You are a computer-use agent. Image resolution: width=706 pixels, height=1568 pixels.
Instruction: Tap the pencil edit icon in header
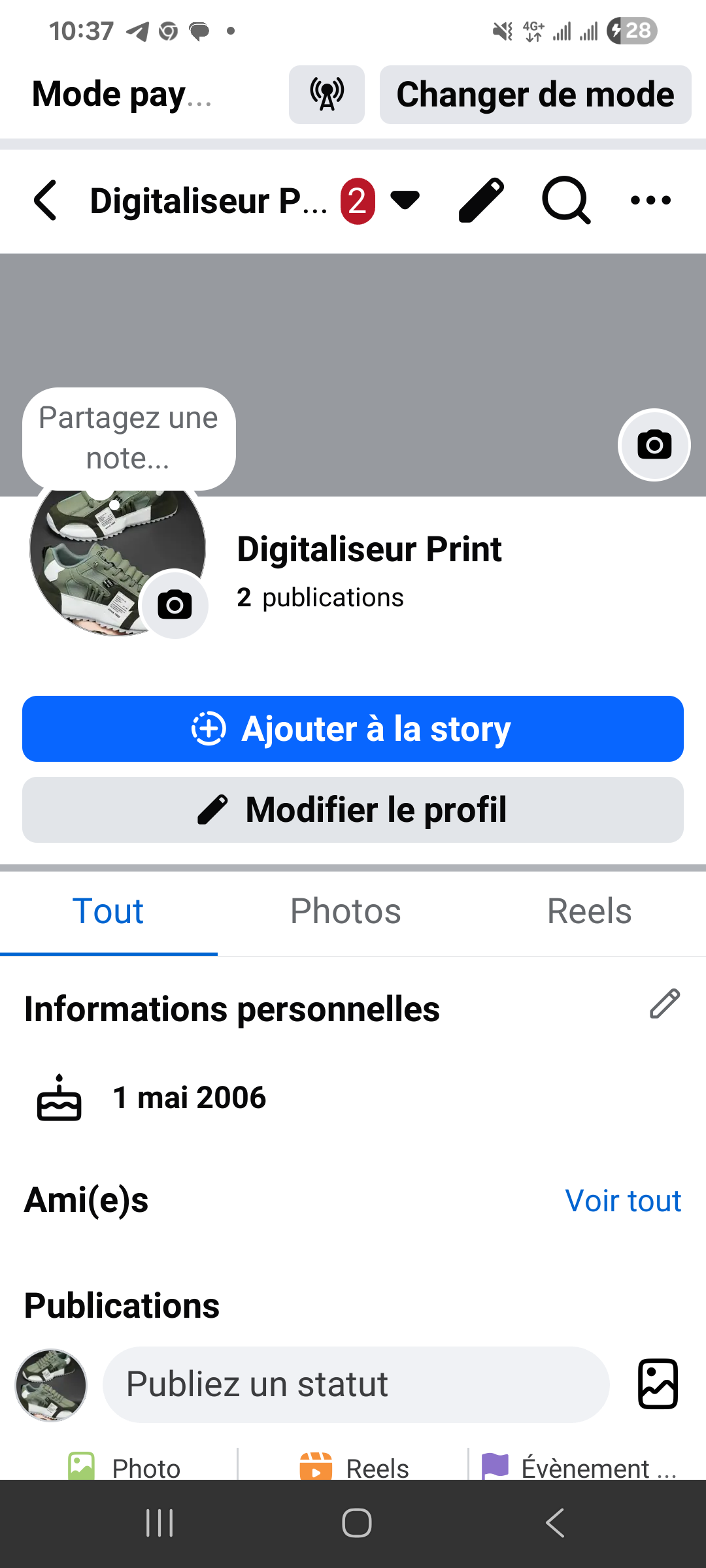tap(481, 200)
